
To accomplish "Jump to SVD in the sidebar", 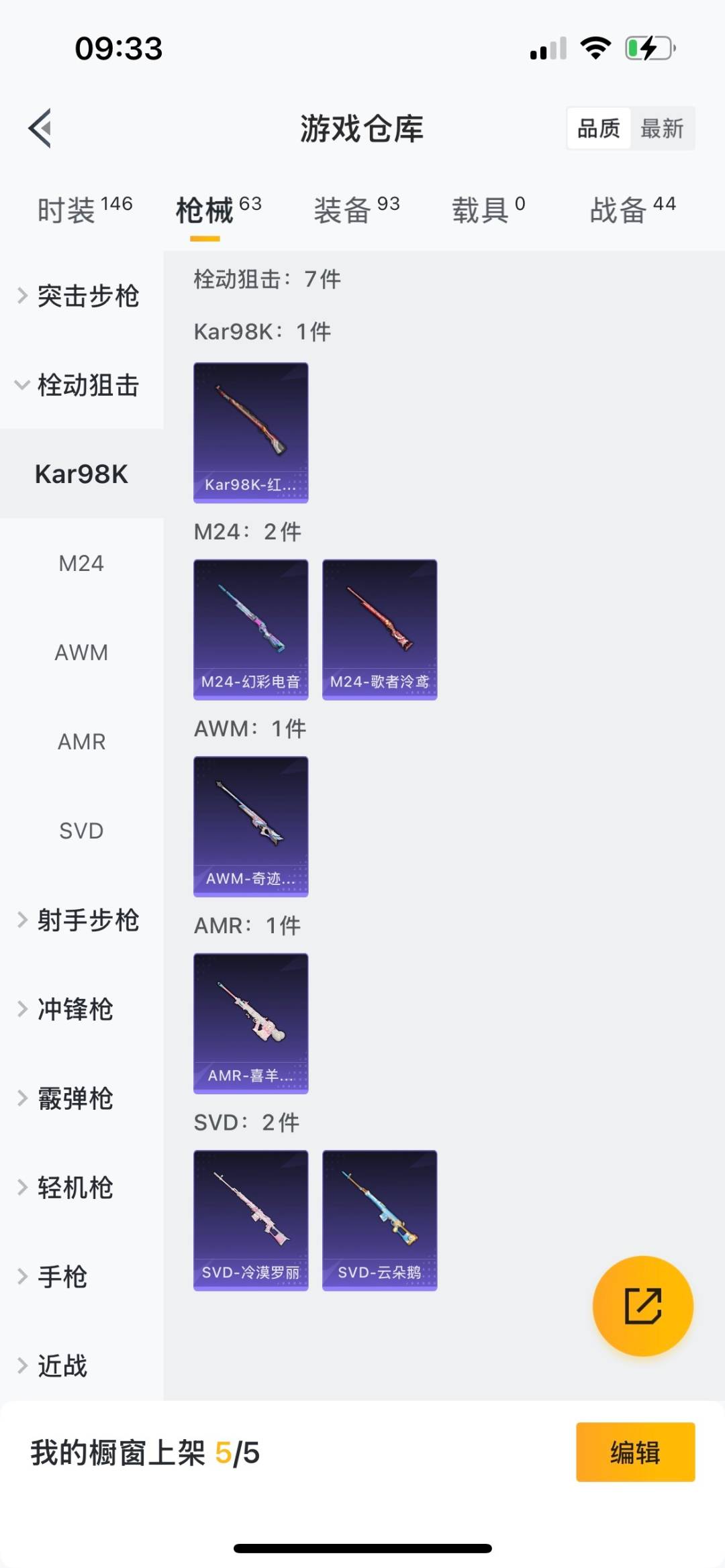I will pos(81,831).
